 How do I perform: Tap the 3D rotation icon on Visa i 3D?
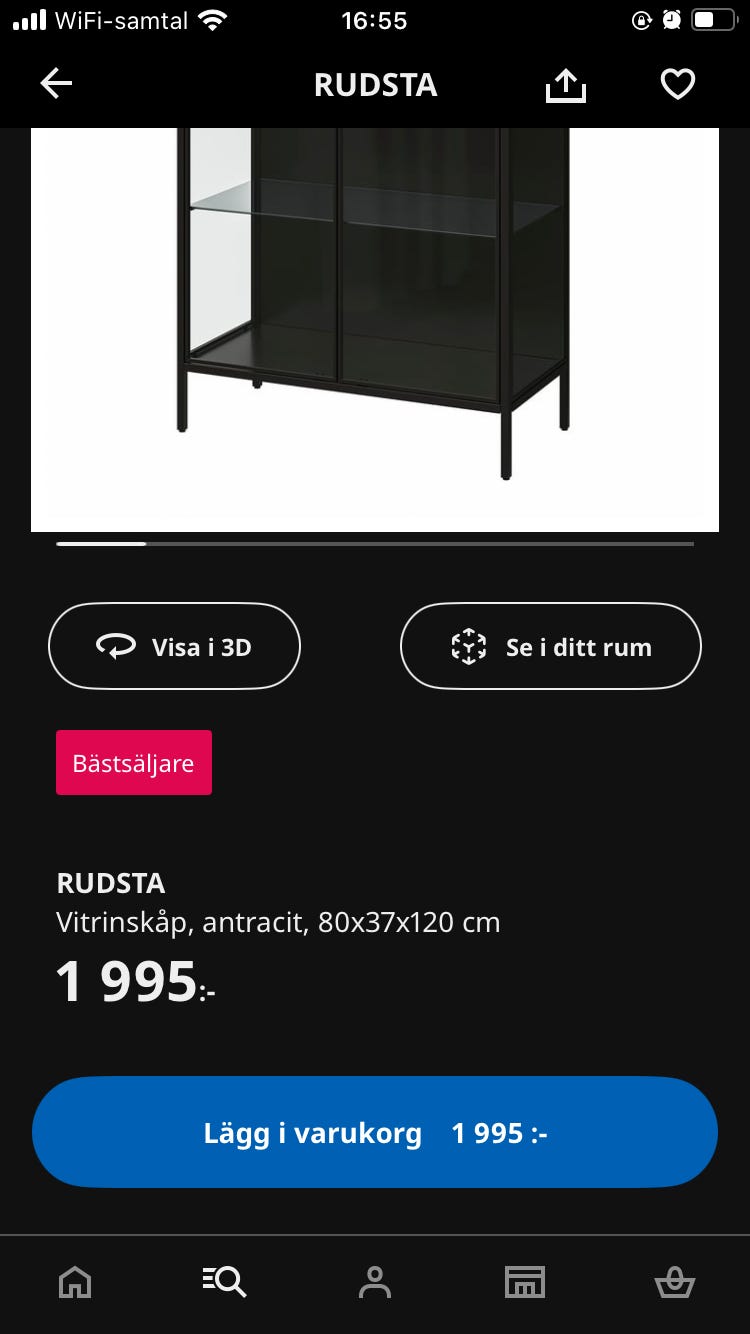(117, 646)
